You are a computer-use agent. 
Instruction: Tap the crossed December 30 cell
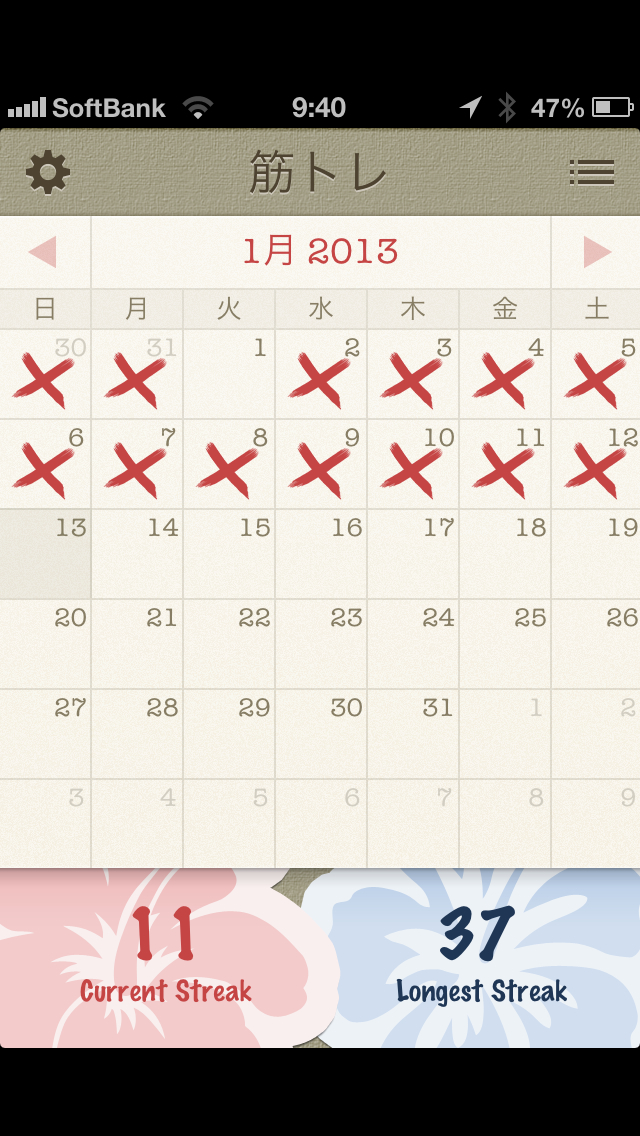[45, 374]
